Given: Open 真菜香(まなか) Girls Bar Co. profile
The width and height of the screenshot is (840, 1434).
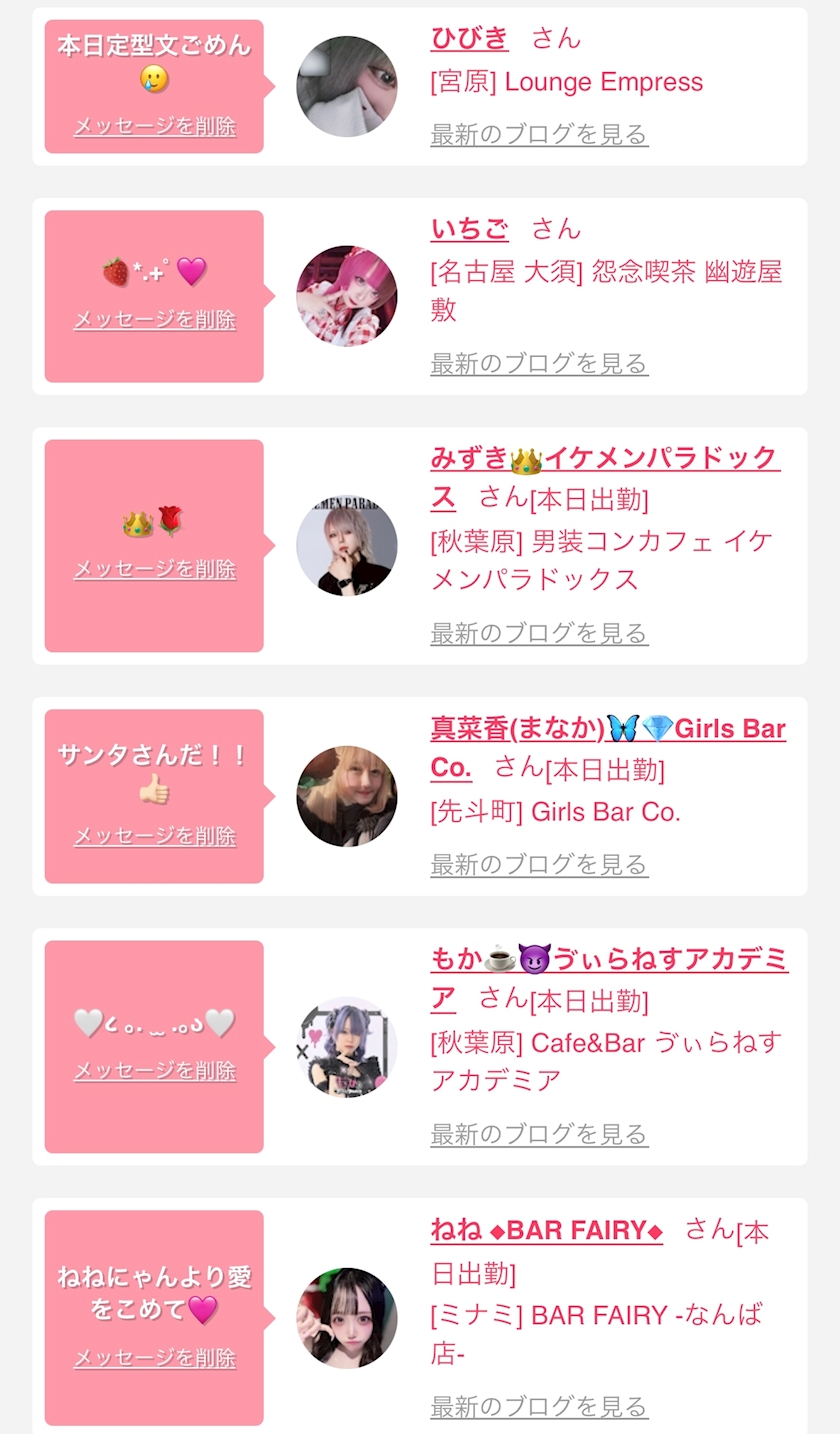Looking at the screenshot, I should 607,730.
